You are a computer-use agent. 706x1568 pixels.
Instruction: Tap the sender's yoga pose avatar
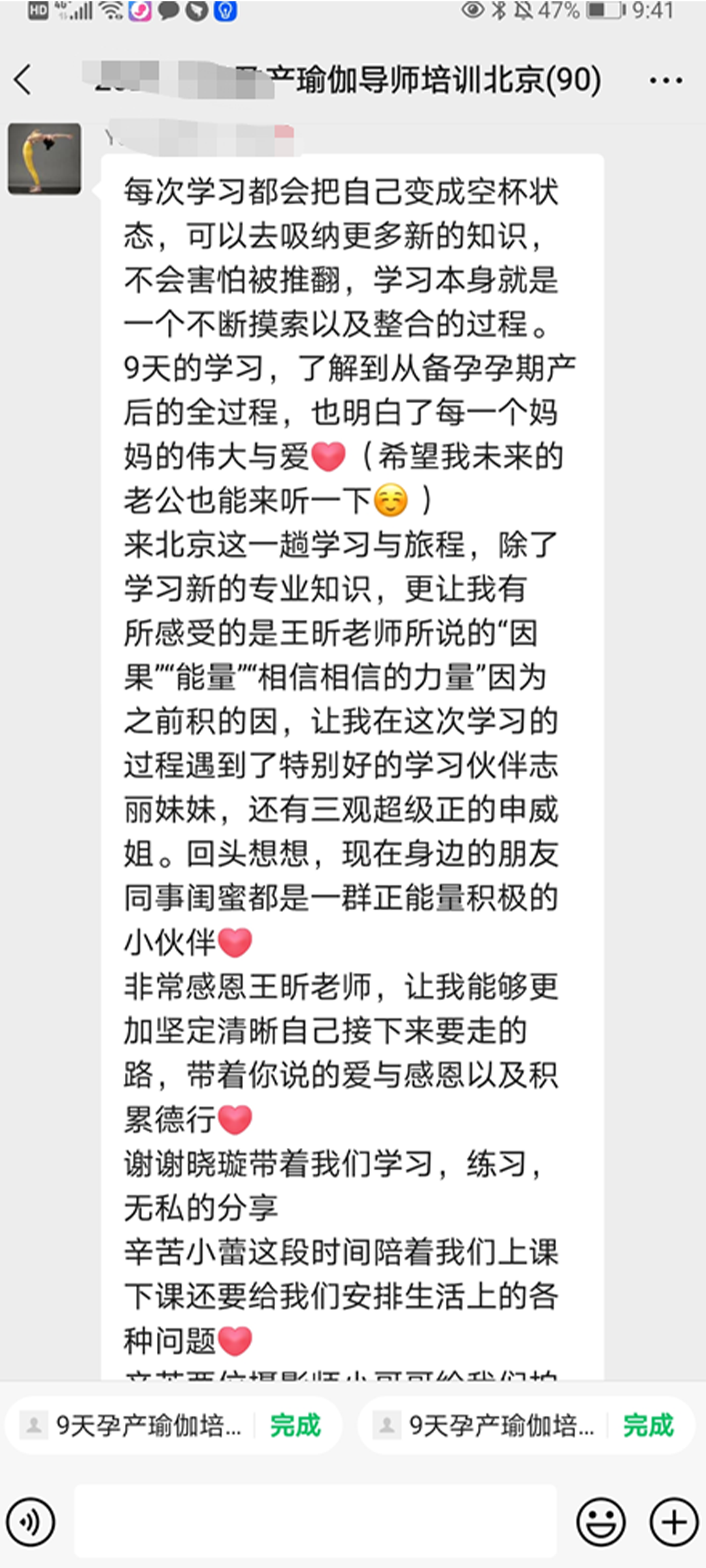44,159
